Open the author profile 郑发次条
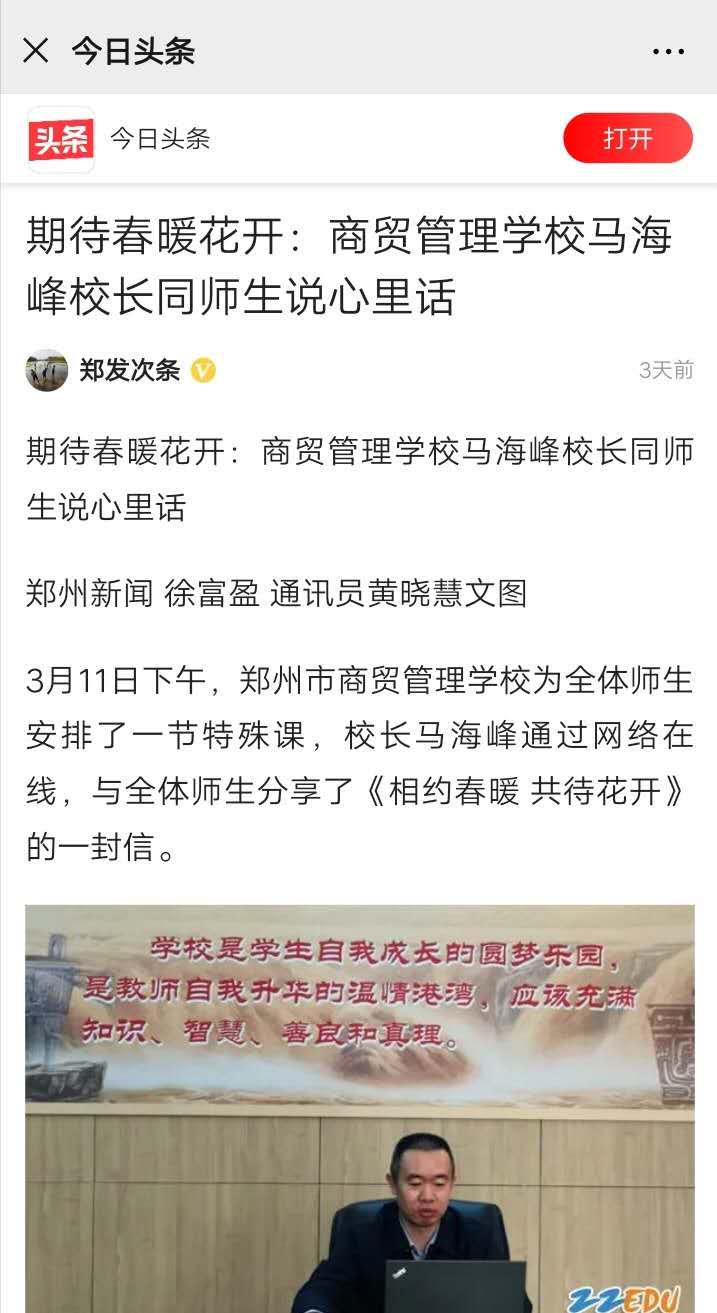 [x=130, y=370]
